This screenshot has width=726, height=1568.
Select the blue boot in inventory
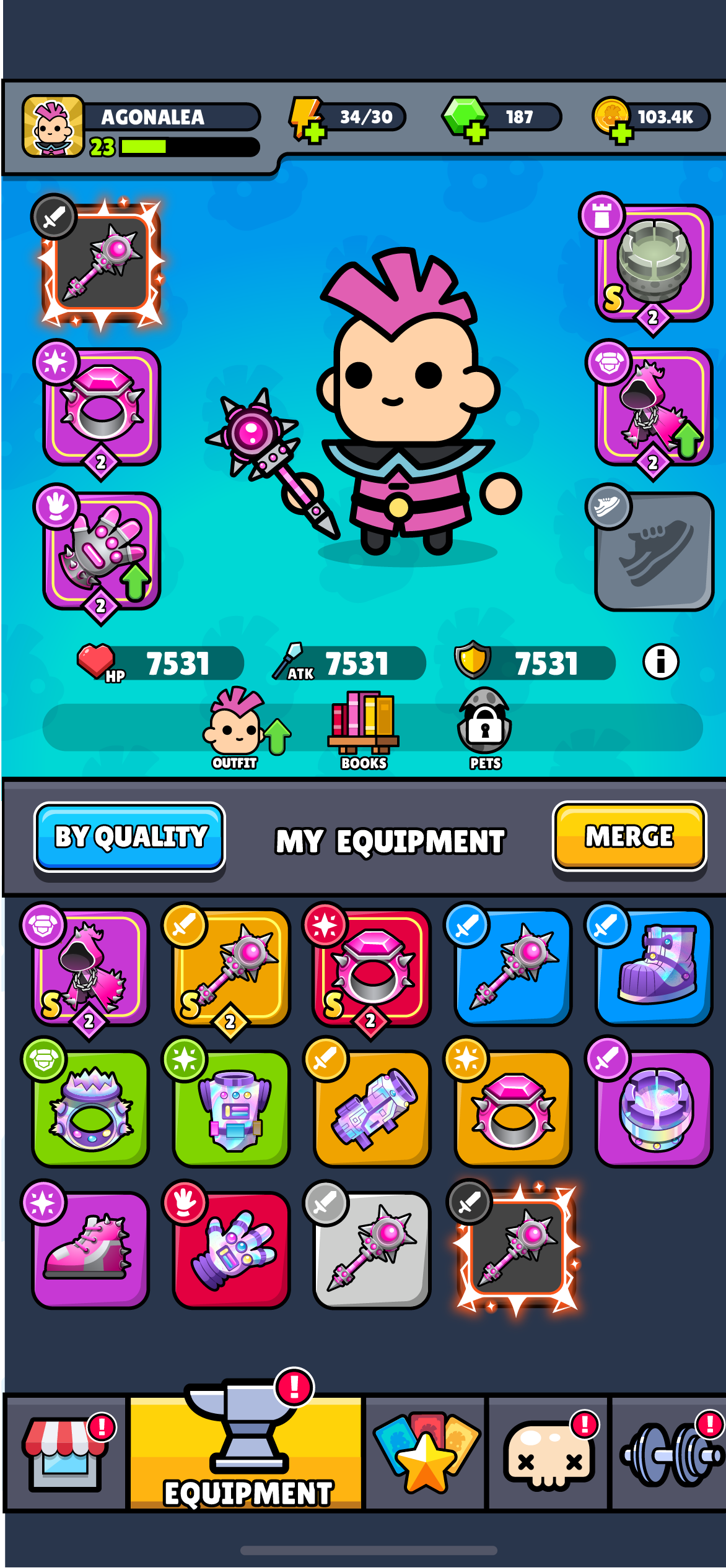(x=654, y=966)
